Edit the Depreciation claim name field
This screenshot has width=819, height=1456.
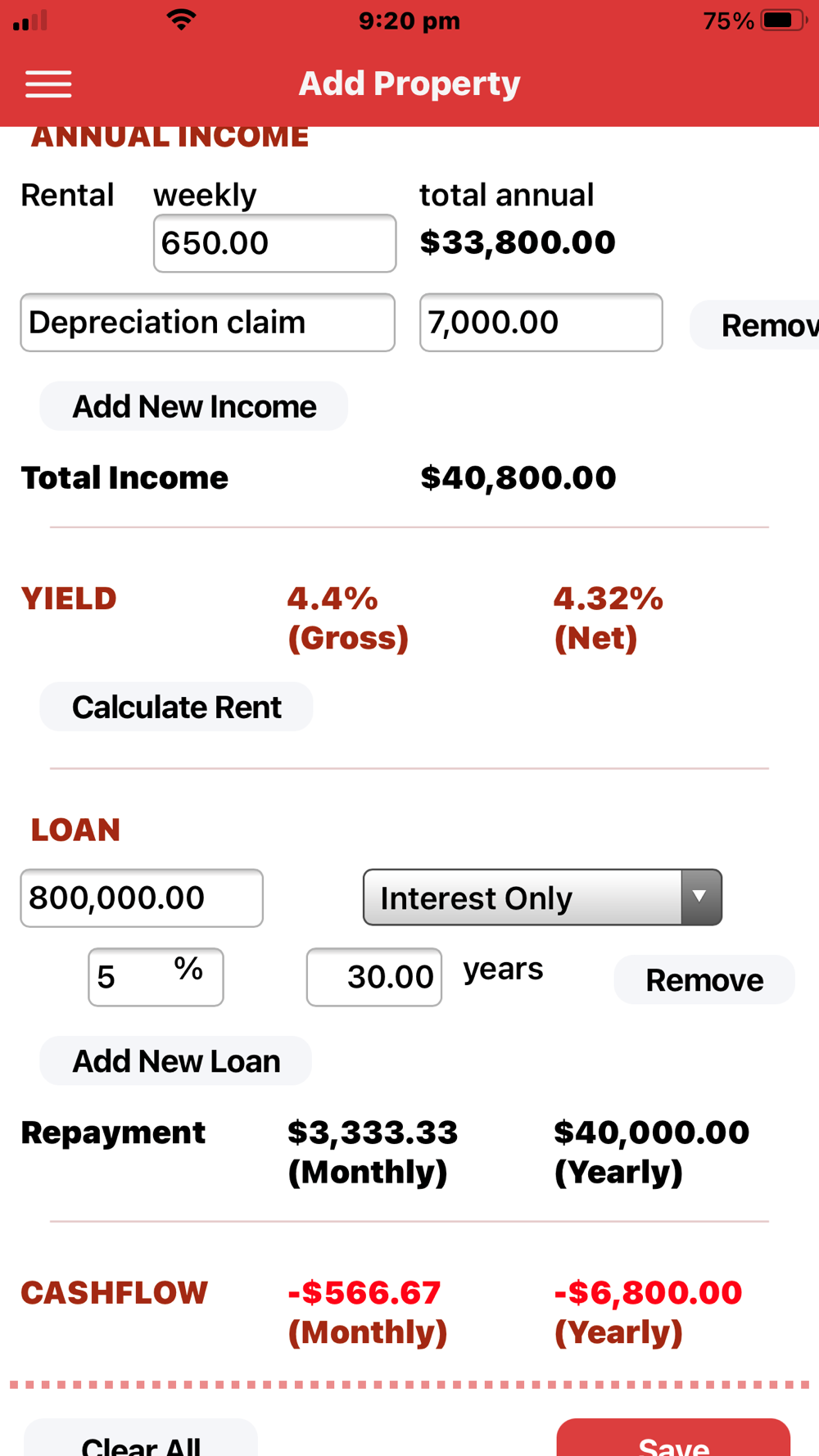coord(208,323)
